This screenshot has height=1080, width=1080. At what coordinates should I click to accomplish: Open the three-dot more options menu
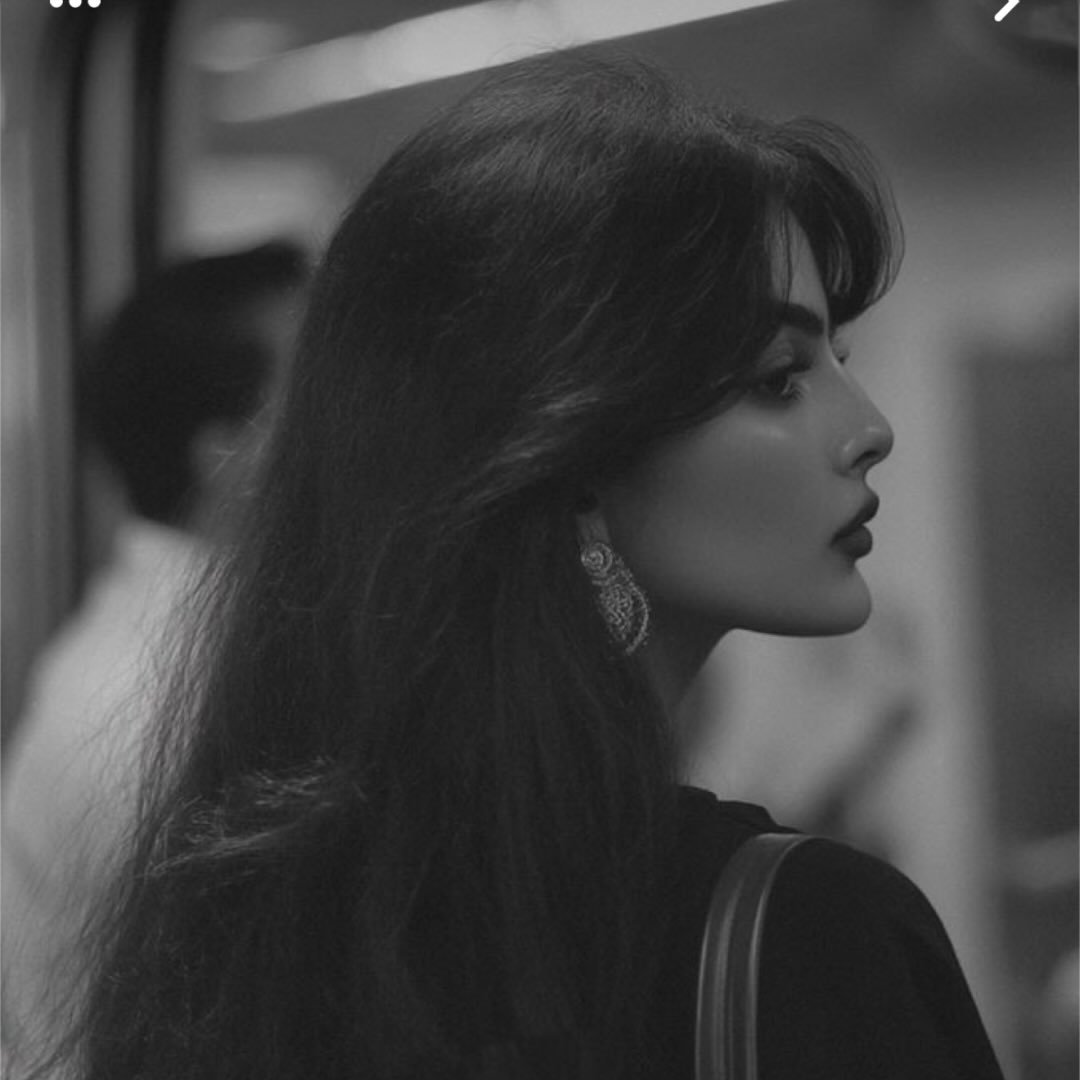[x=75, y=3]
